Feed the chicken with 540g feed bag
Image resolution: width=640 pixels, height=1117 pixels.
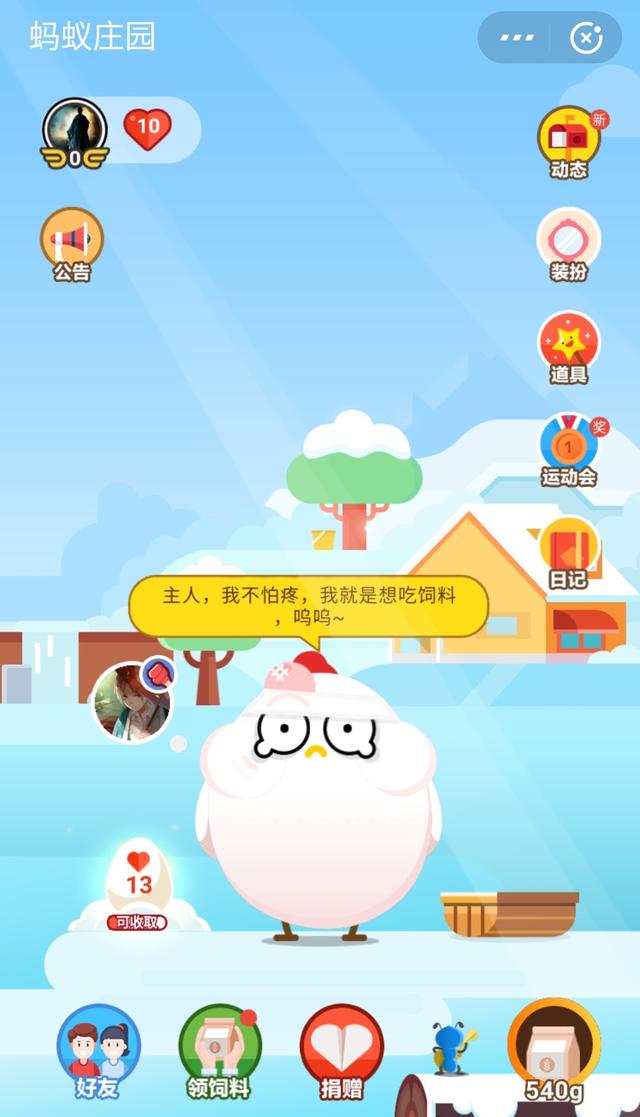pos(553,1049)
